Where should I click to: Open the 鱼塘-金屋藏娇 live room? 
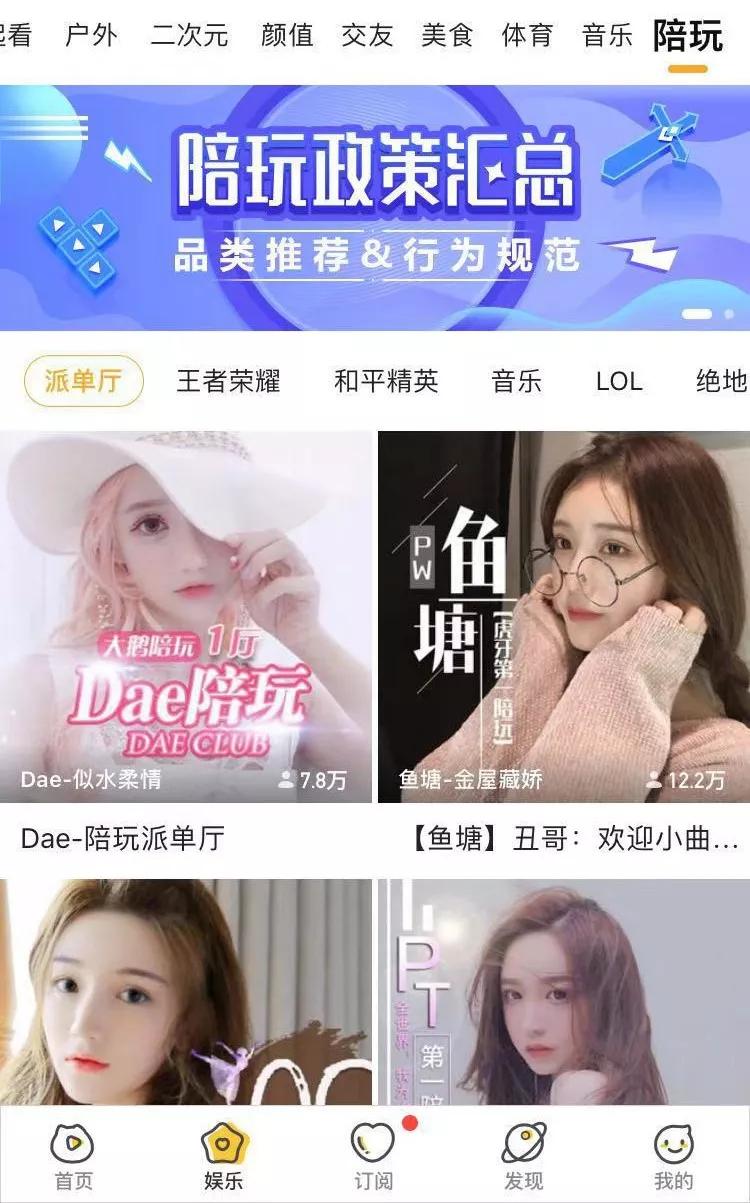click(564, 617)
